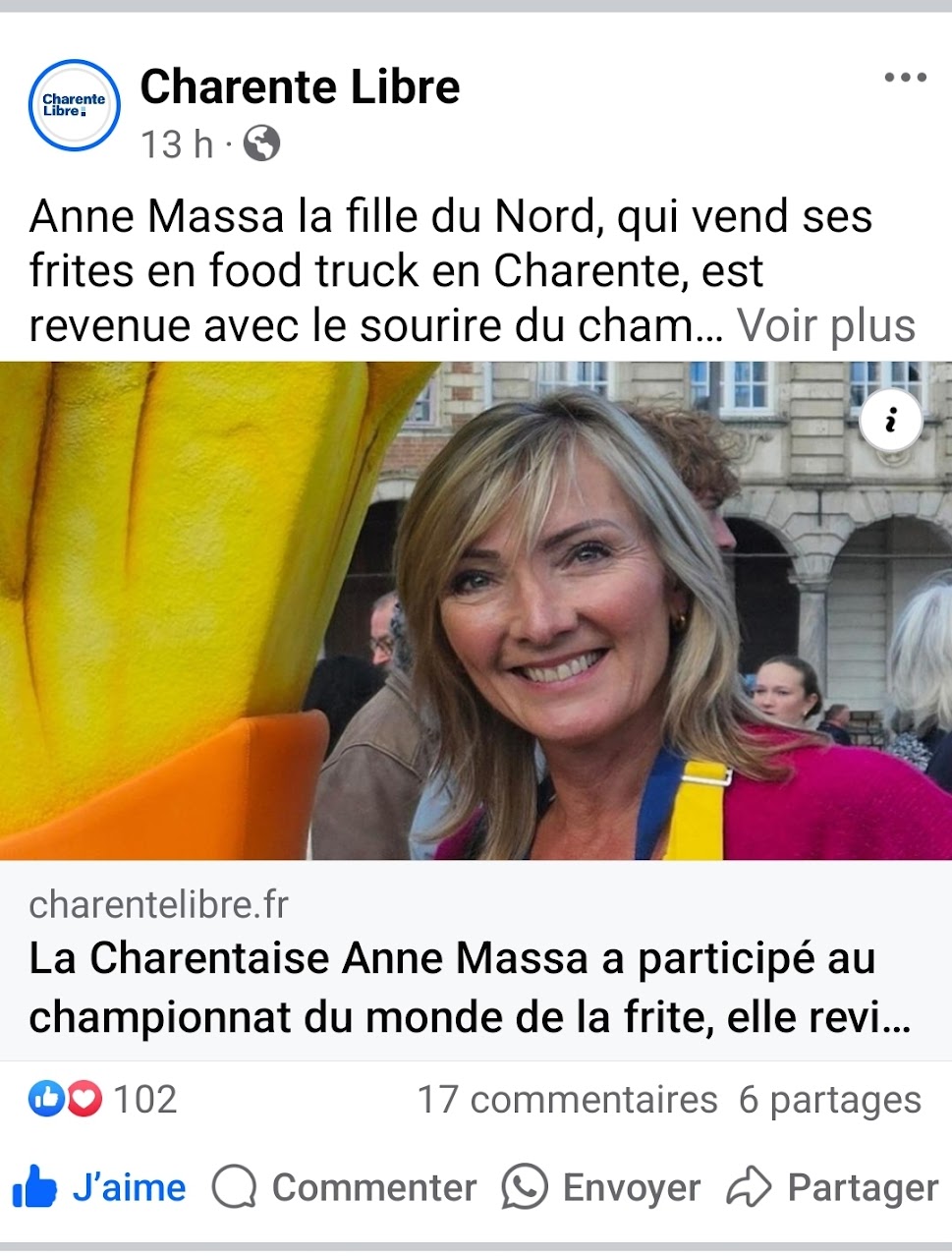Open the post's three-dot options menu
This screenshot has width=952, height=1258.
905,78
